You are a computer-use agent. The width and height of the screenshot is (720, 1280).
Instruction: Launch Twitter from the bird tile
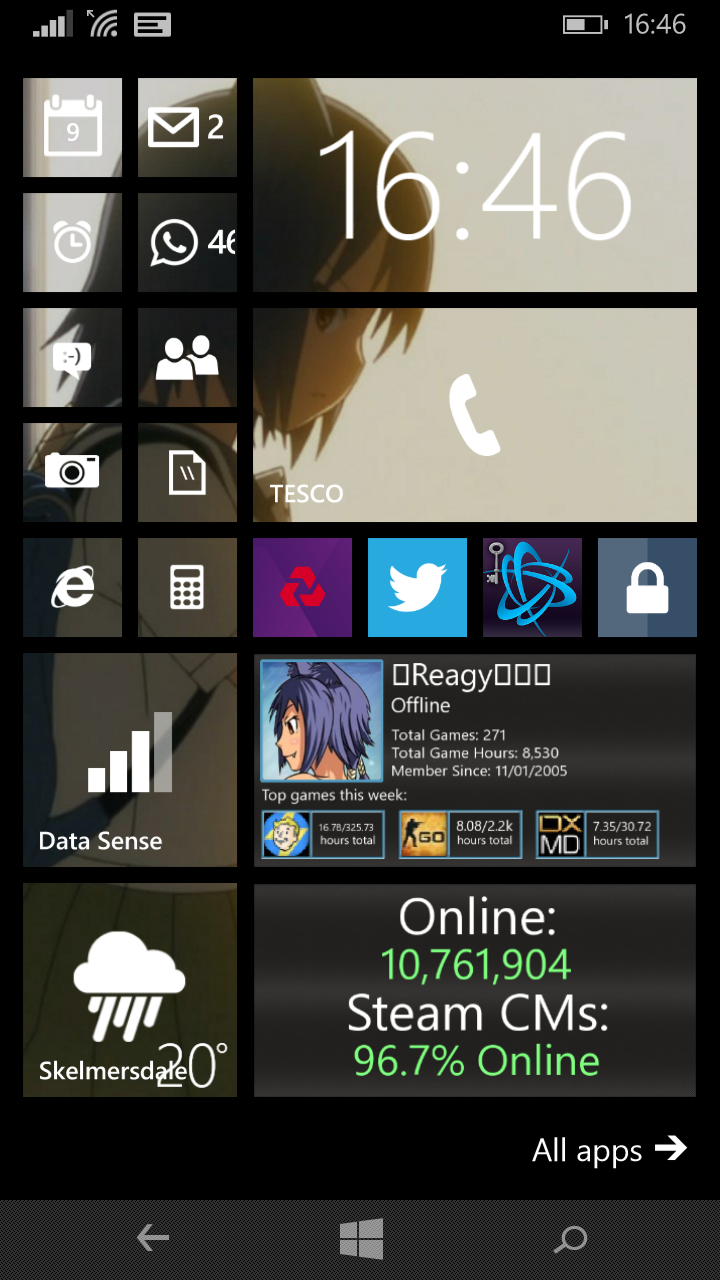[417, 587]
